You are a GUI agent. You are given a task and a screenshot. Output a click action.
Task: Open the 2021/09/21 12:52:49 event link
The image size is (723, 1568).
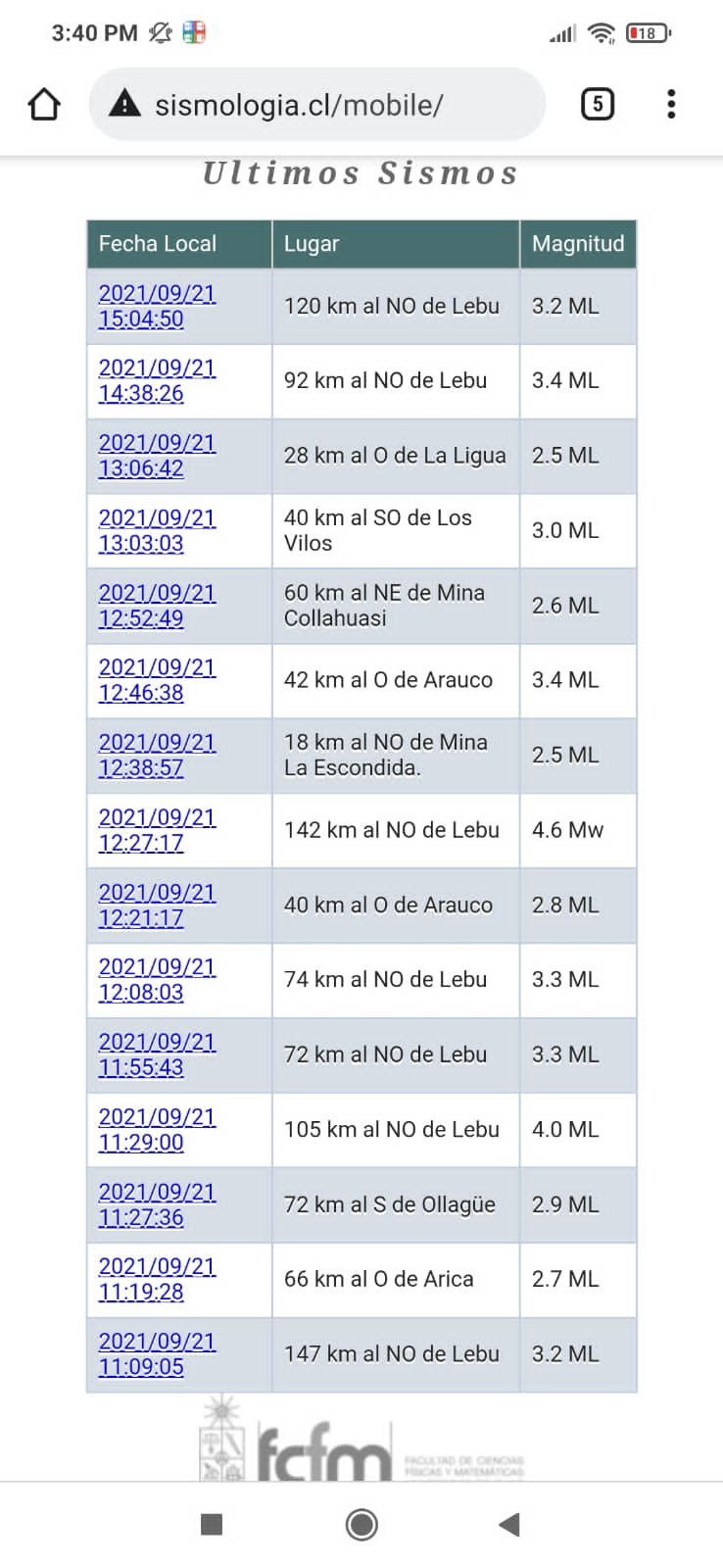157,606
